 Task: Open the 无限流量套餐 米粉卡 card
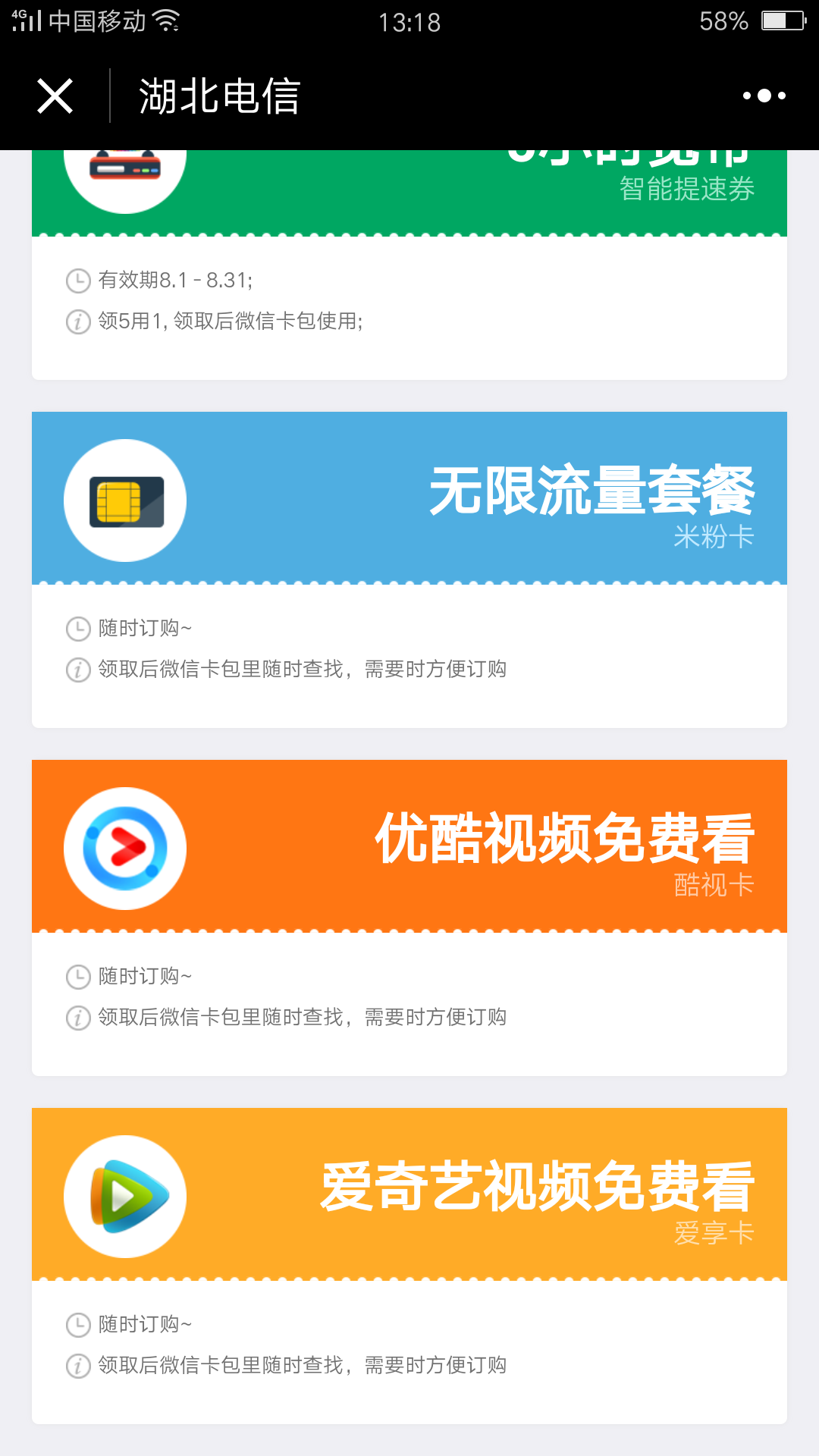pos(409,570)
